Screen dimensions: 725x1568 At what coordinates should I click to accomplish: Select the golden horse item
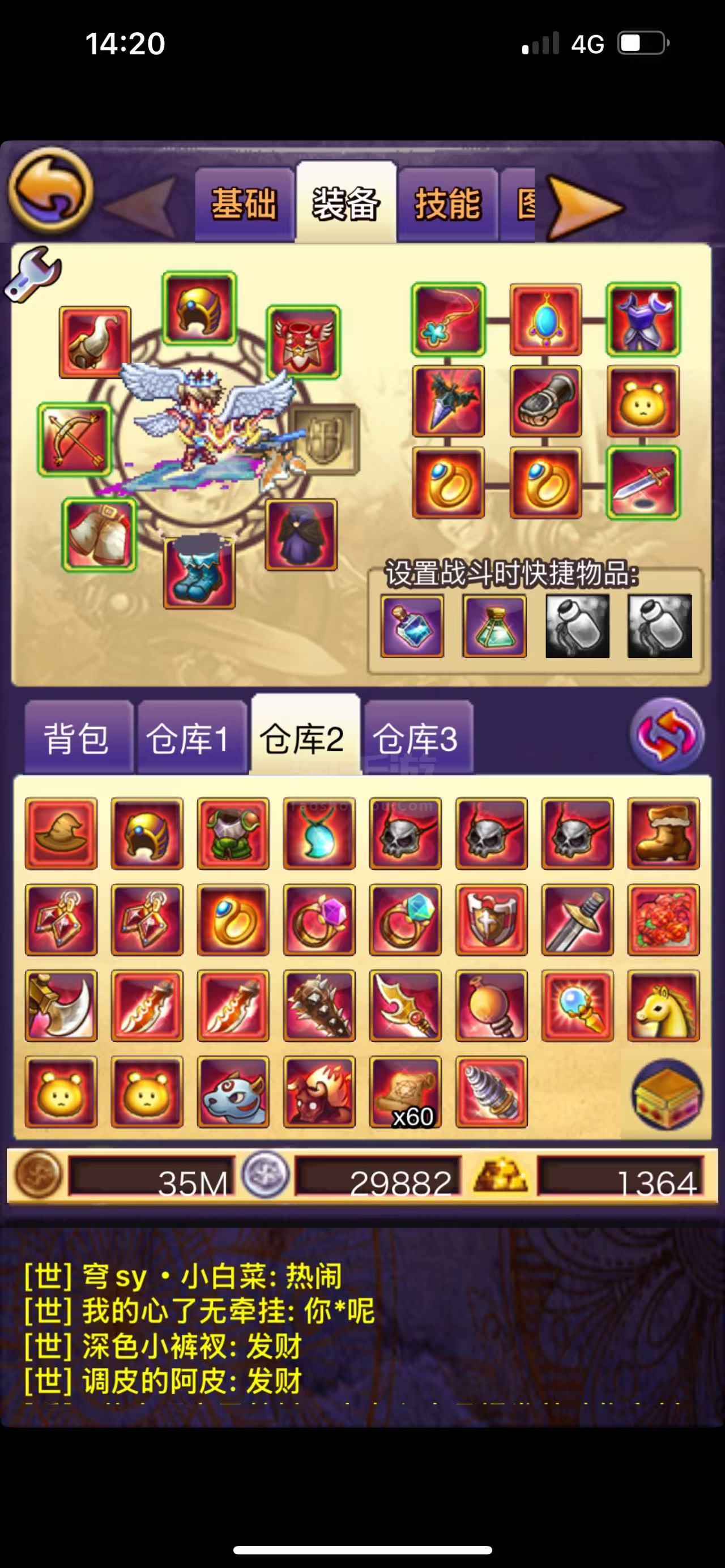[663, 1006]
